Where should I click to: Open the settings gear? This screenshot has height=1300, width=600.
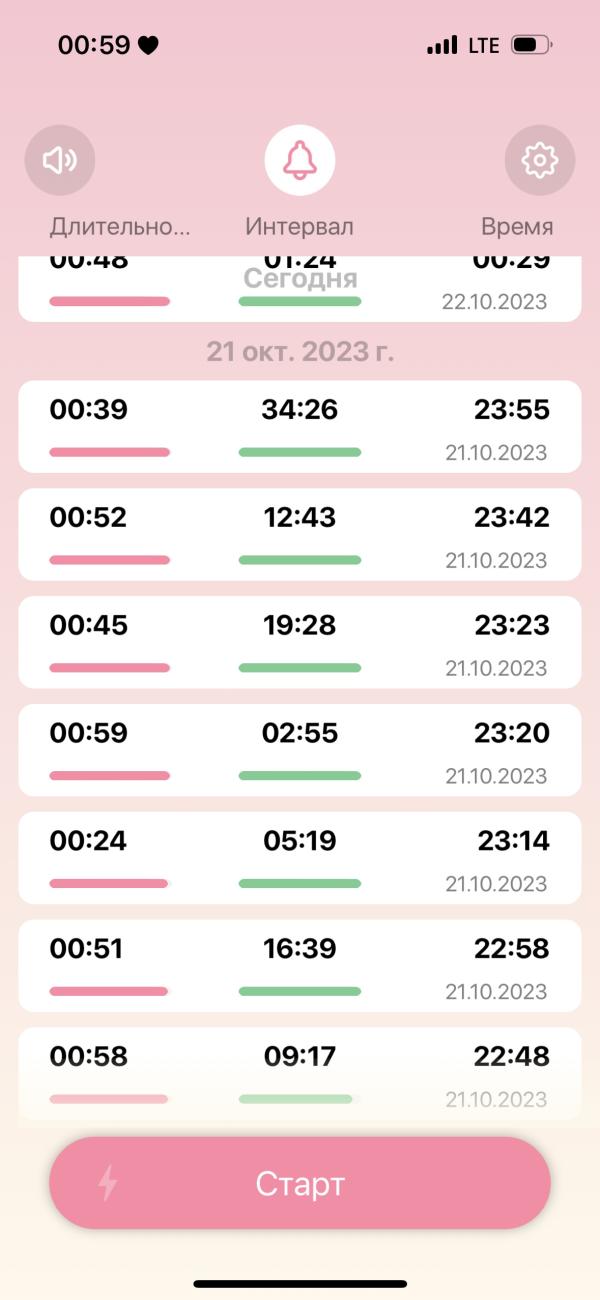pos(540,160)
